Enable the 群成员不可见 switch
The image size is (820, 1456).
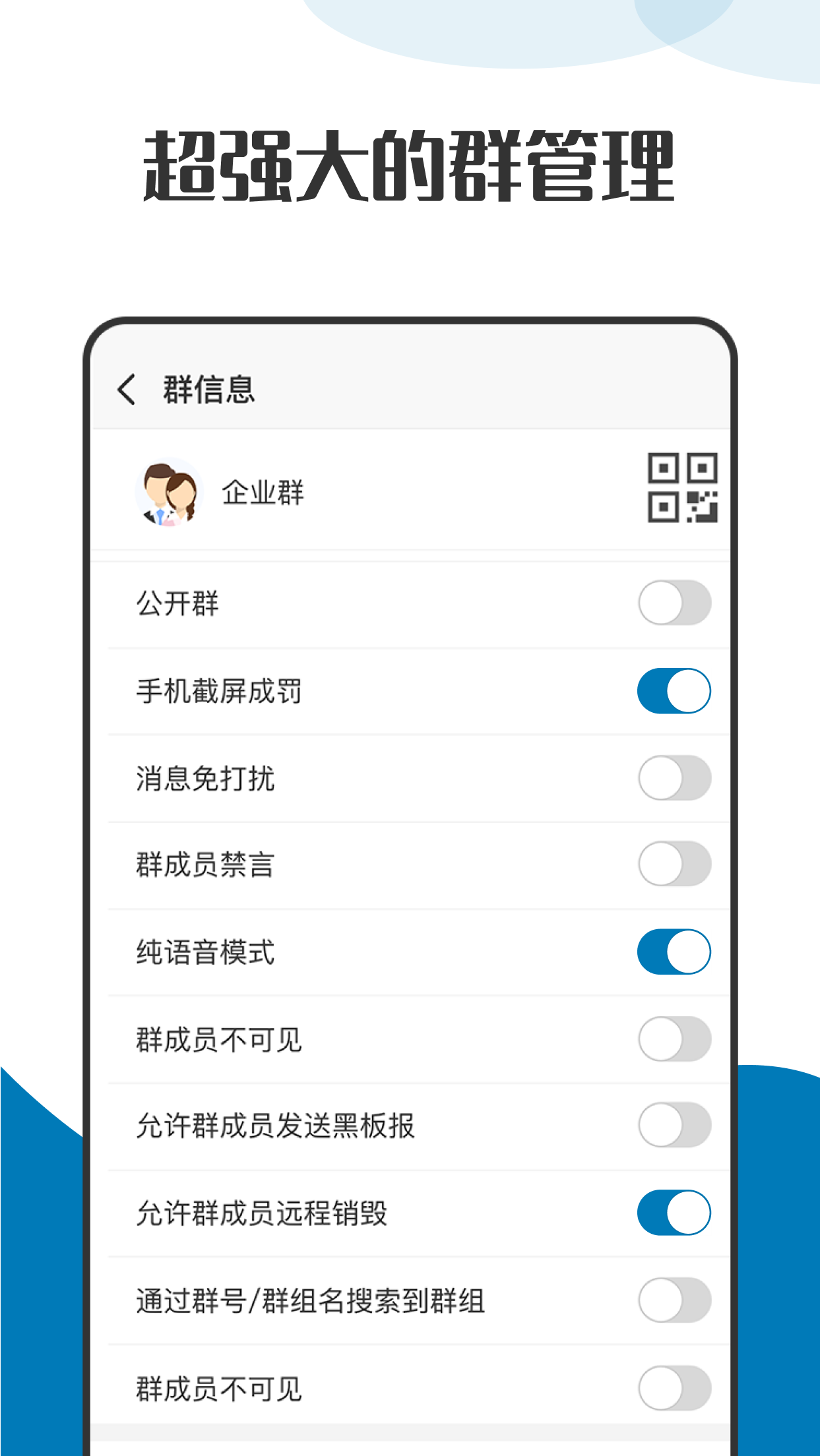pos(673,1039)
